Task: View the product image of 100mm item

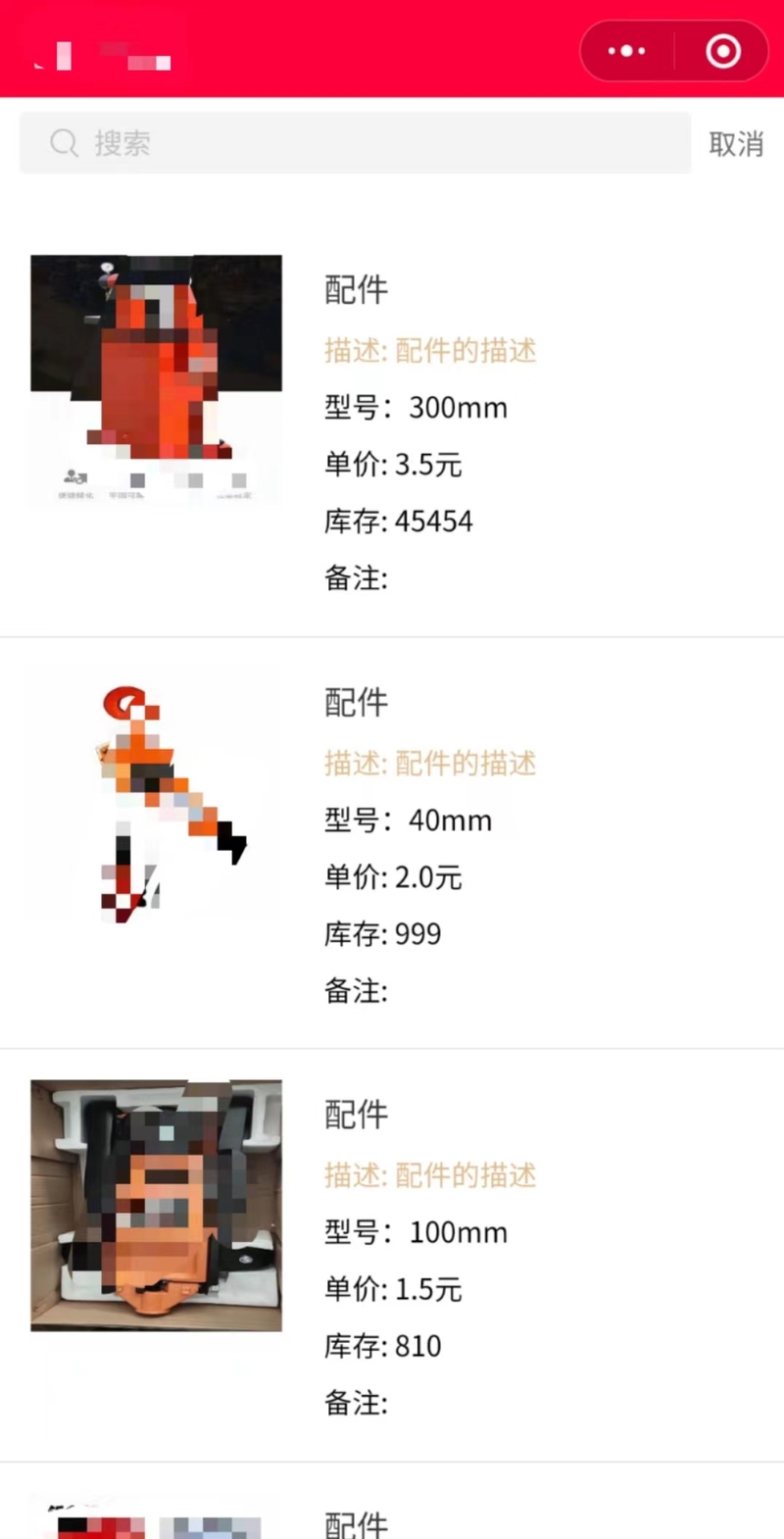Action: 156,1205
